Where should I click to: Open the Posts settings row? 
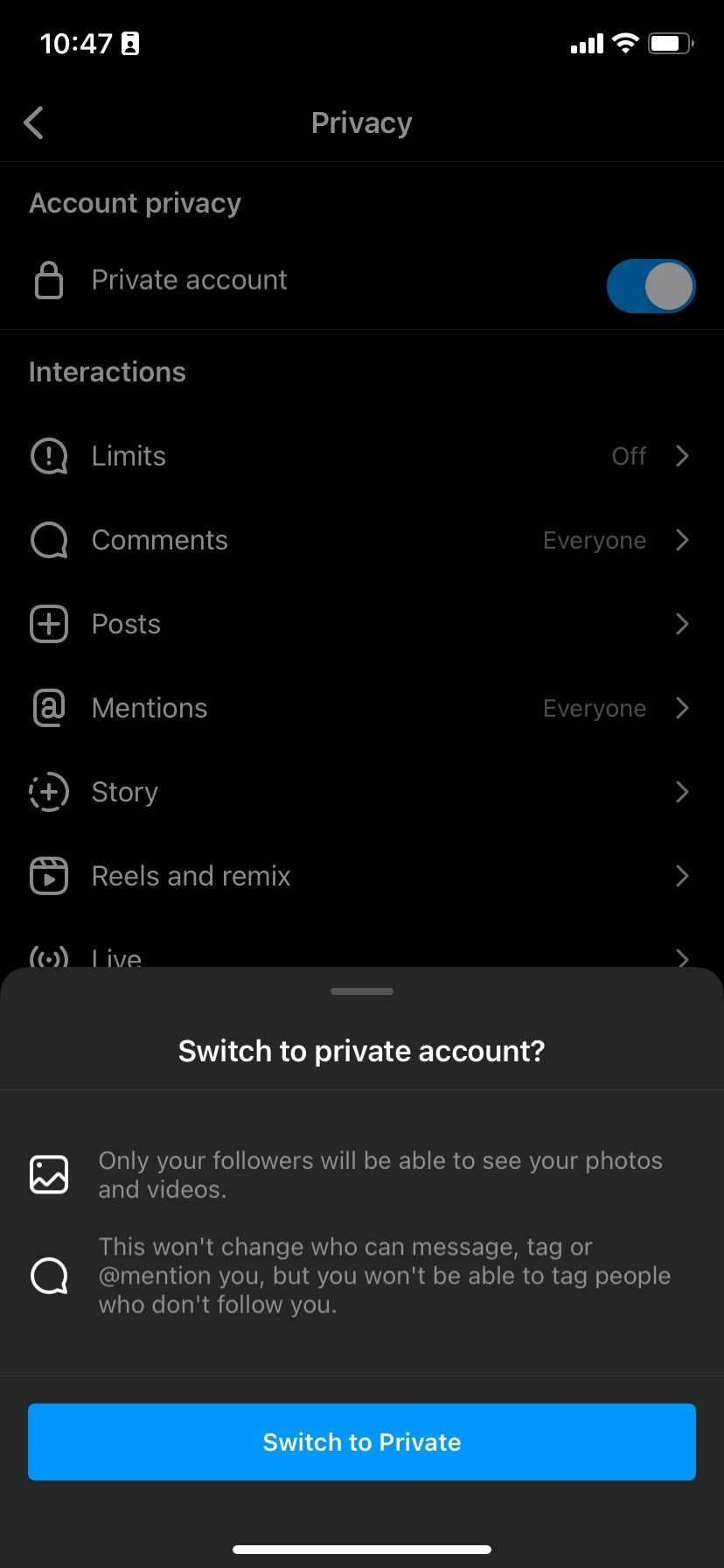point(362,624)
